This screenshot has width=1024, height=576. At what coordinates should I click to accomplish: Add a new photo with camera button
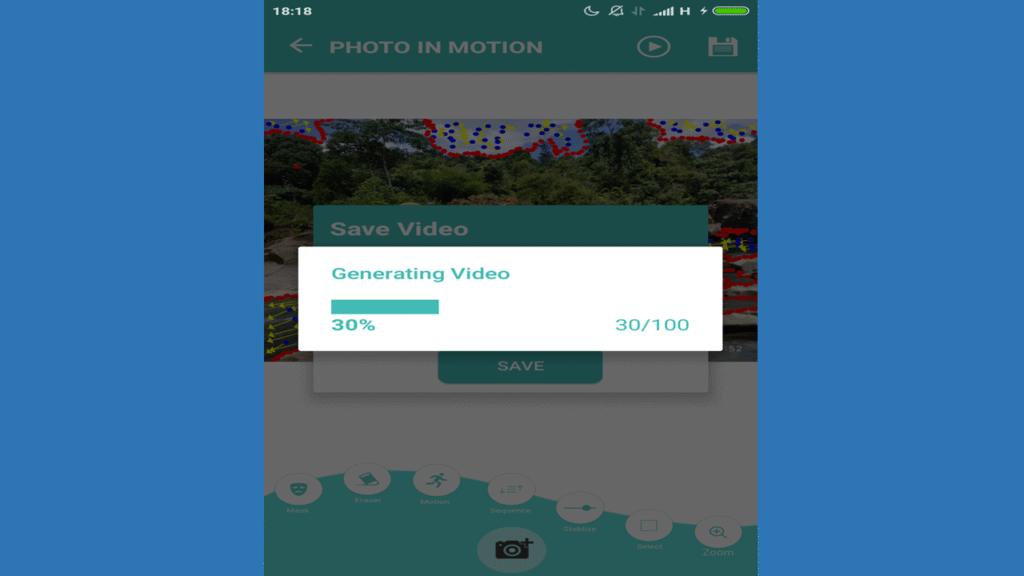coord(511,548)
